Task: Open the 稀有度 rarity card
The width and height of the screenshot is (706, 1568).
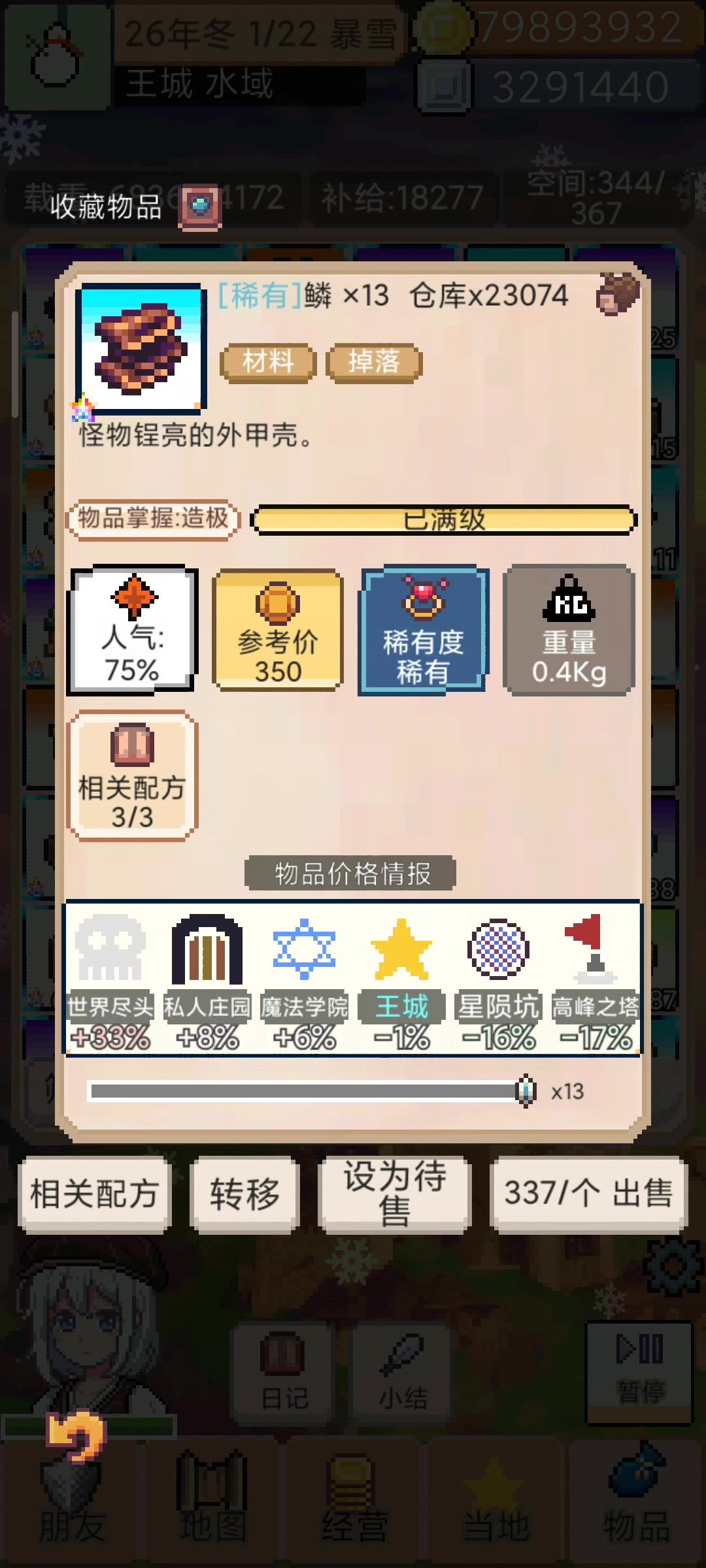Action: pyautogui.click(x=423, y=630)
